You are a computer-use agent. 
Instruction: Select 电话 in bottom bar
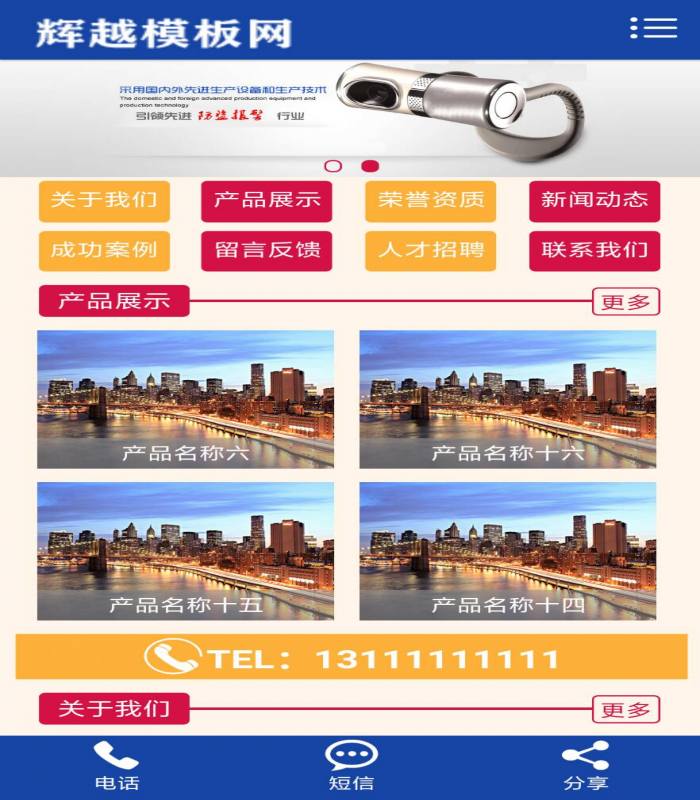[x=116, y=767]
